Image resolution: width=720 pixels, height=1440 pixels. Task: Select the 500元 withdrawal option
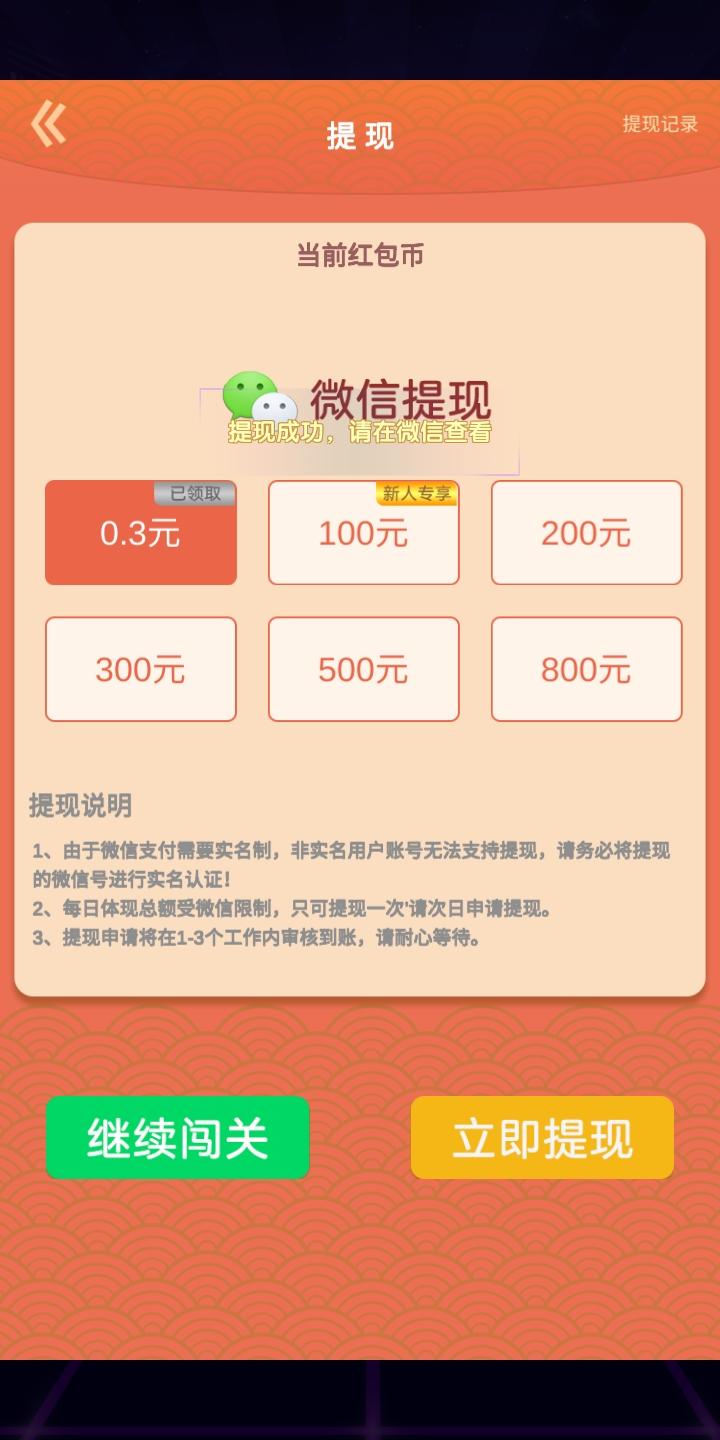coord(364,669)
